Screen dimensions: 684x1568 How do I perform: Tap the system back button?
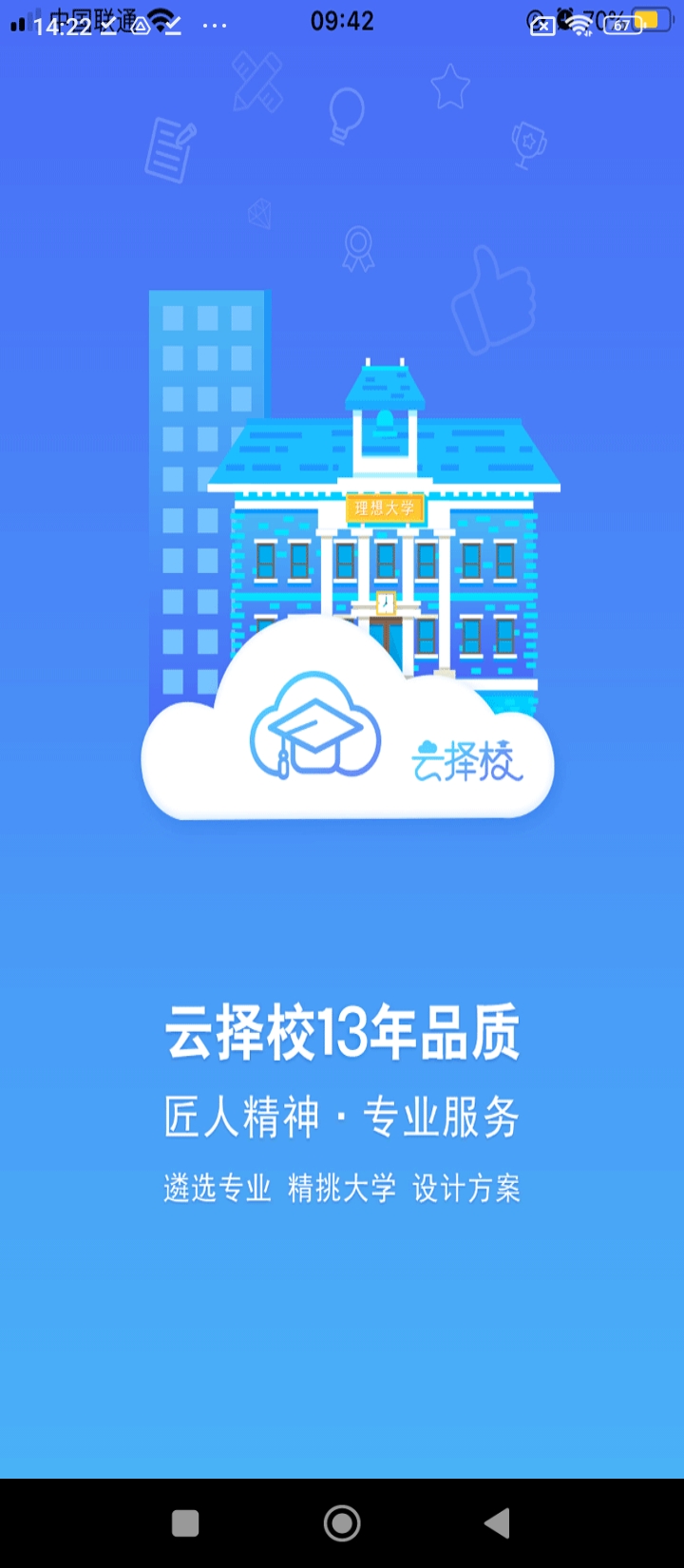click(x=498, y=1523)
